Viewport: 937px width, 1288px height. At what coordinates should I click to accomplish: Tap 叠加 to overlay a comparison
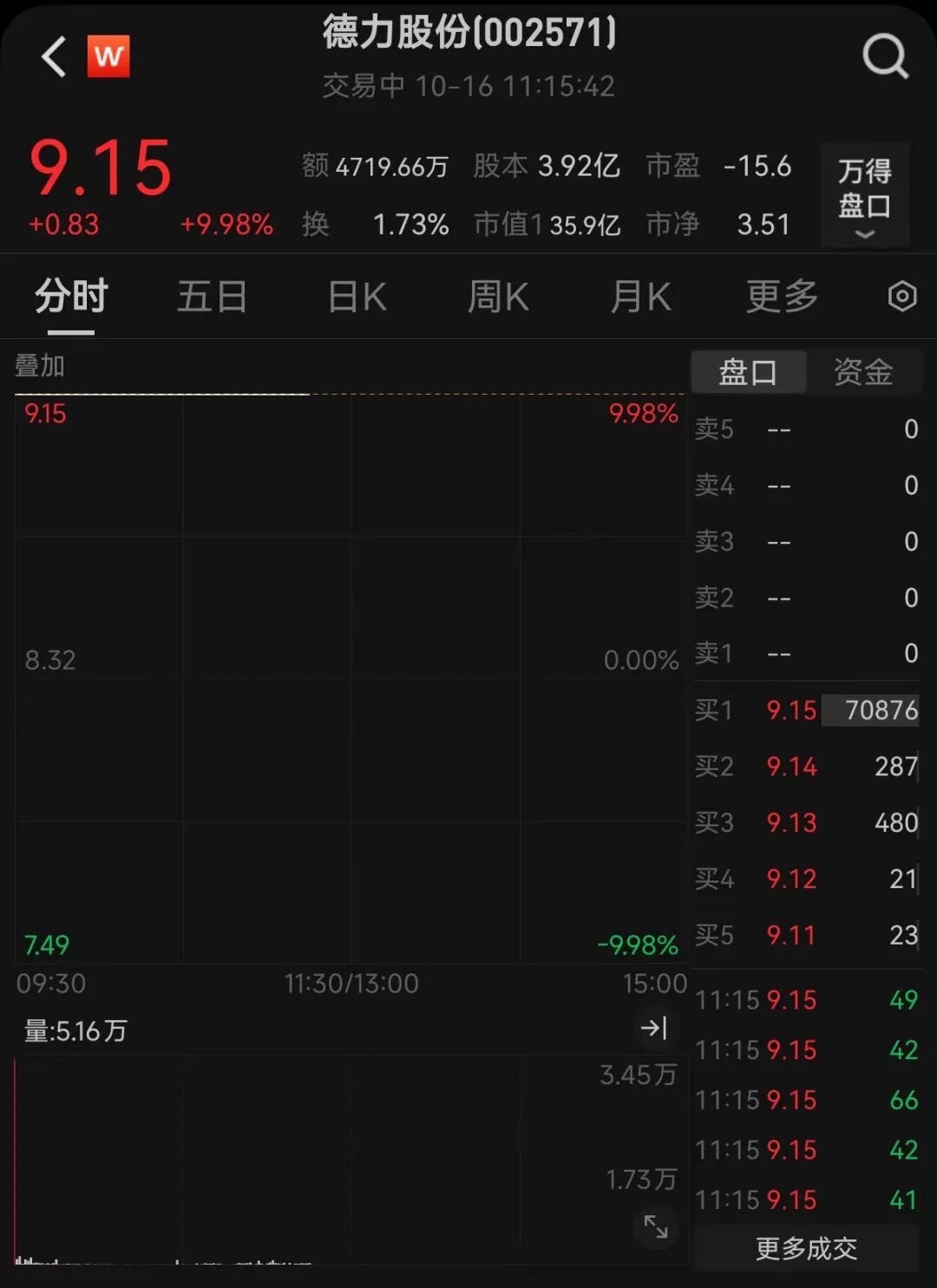point(40,366)
